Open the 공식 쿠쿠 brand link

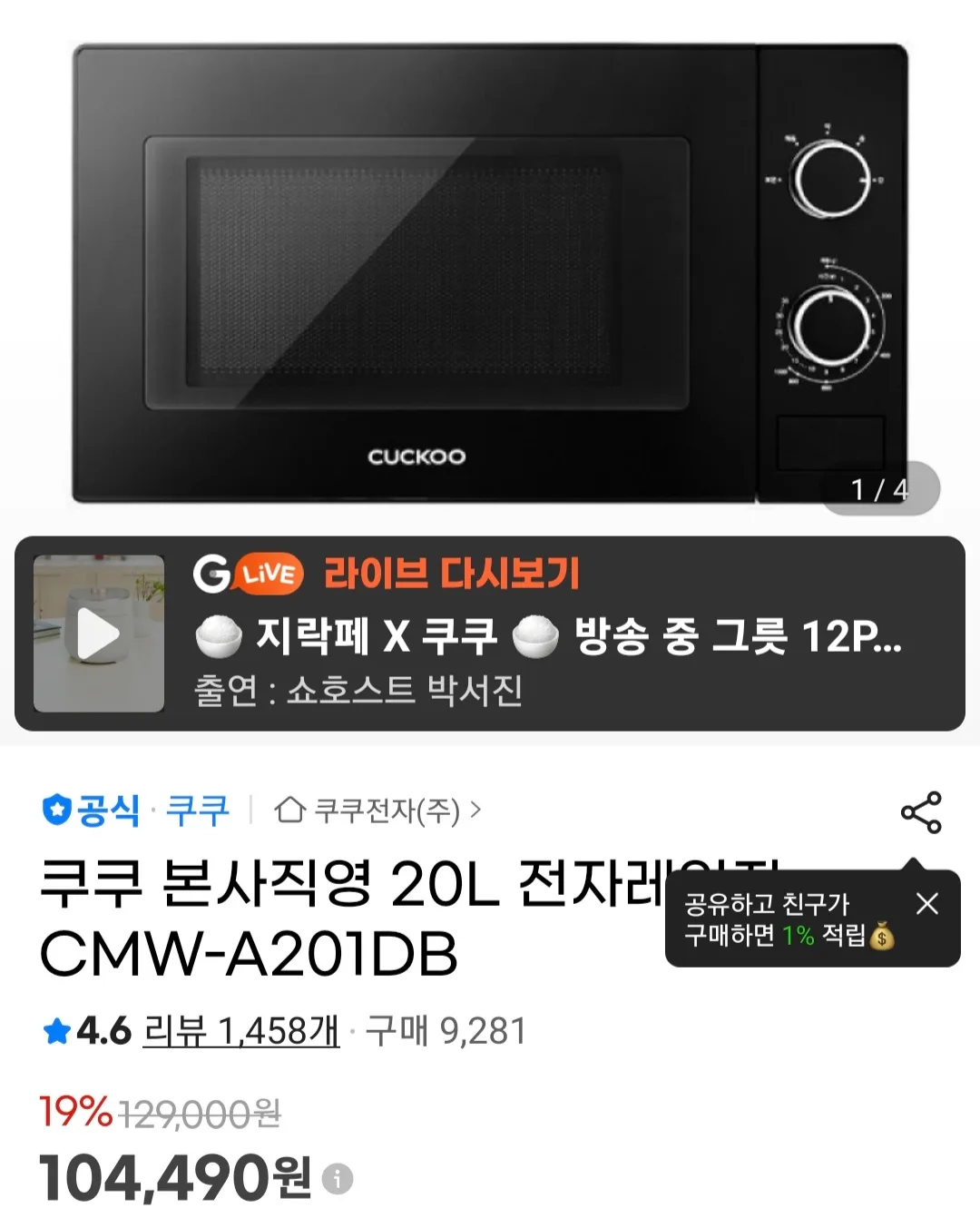tap(136, 810)
